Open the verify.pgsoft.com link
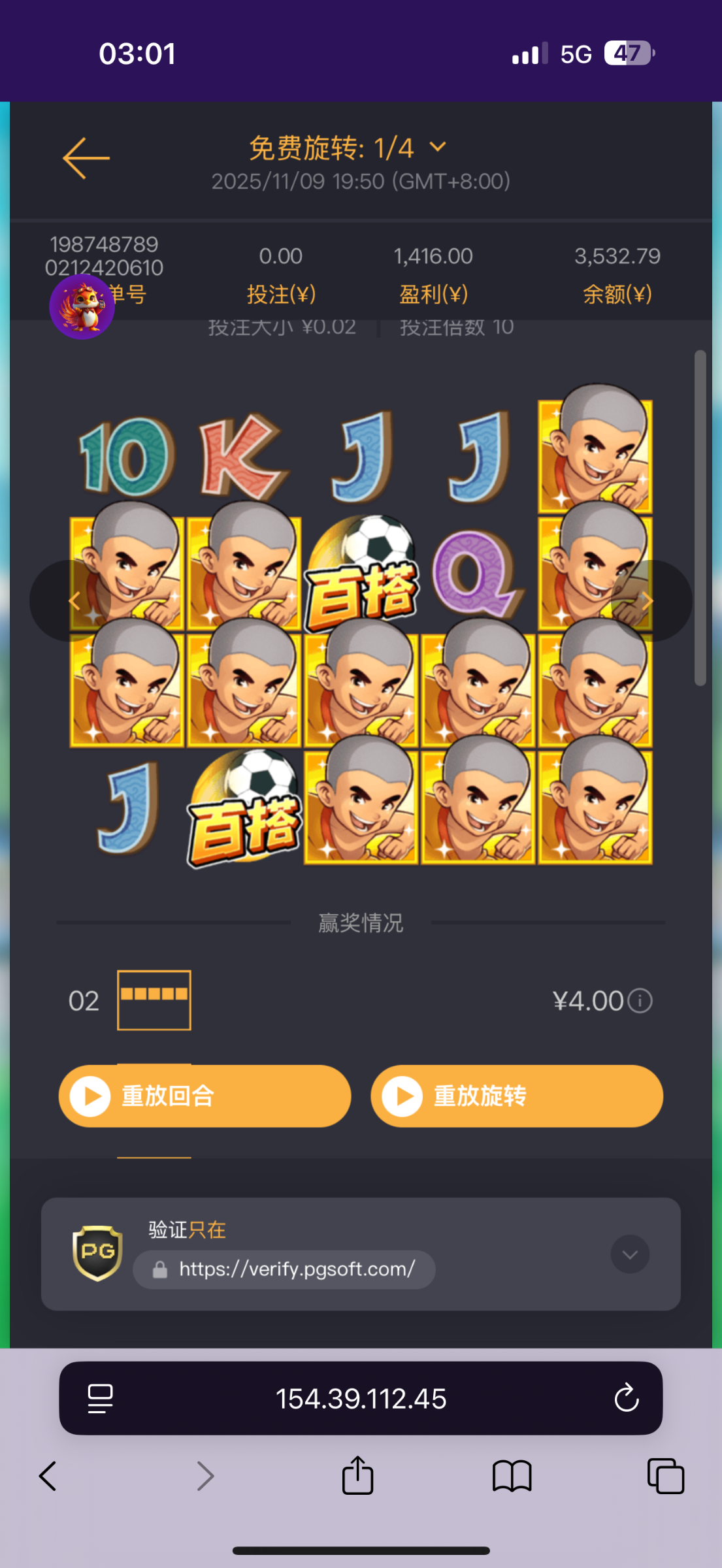Screen dimensions: 722x1568 coord(285,1269)
